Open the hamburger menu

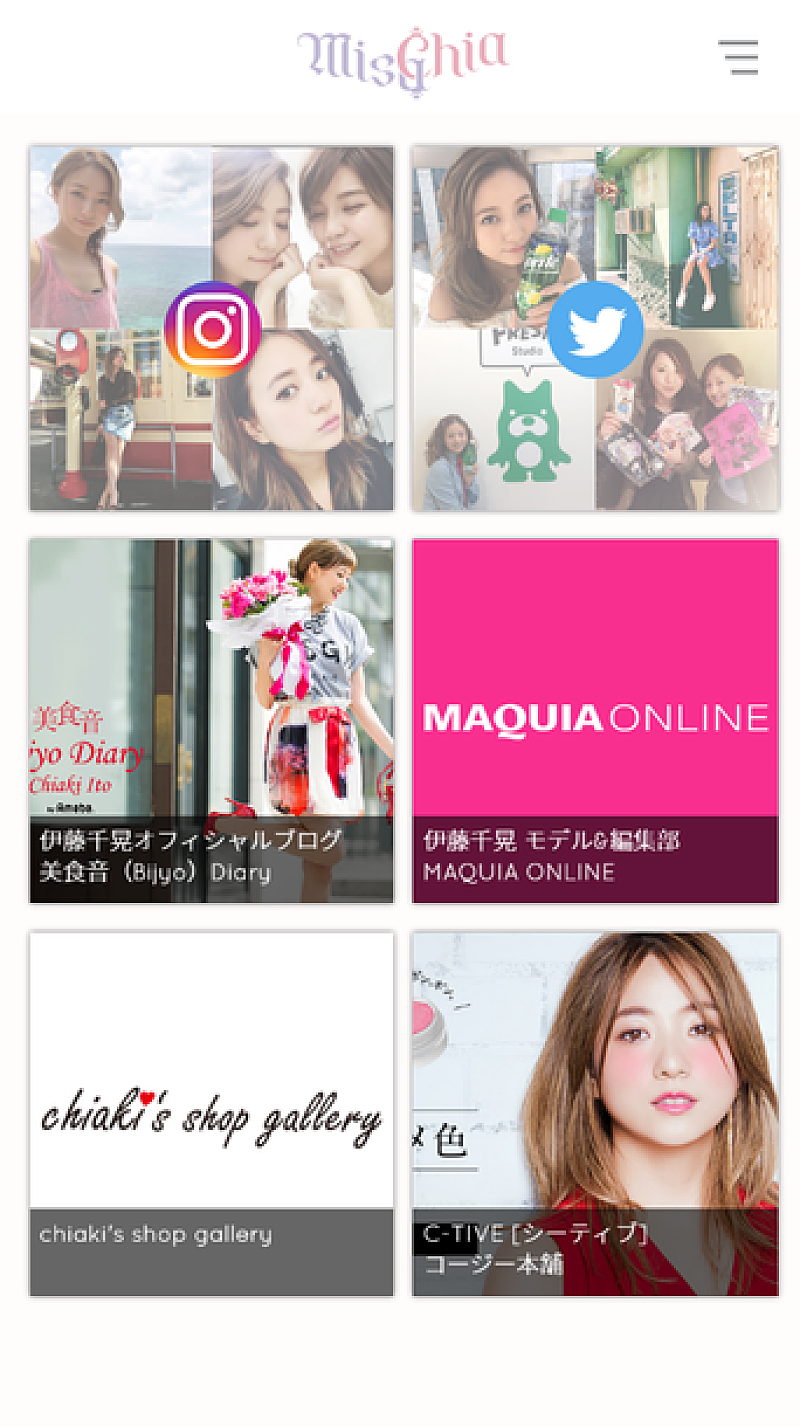click(x=738, y=57)
